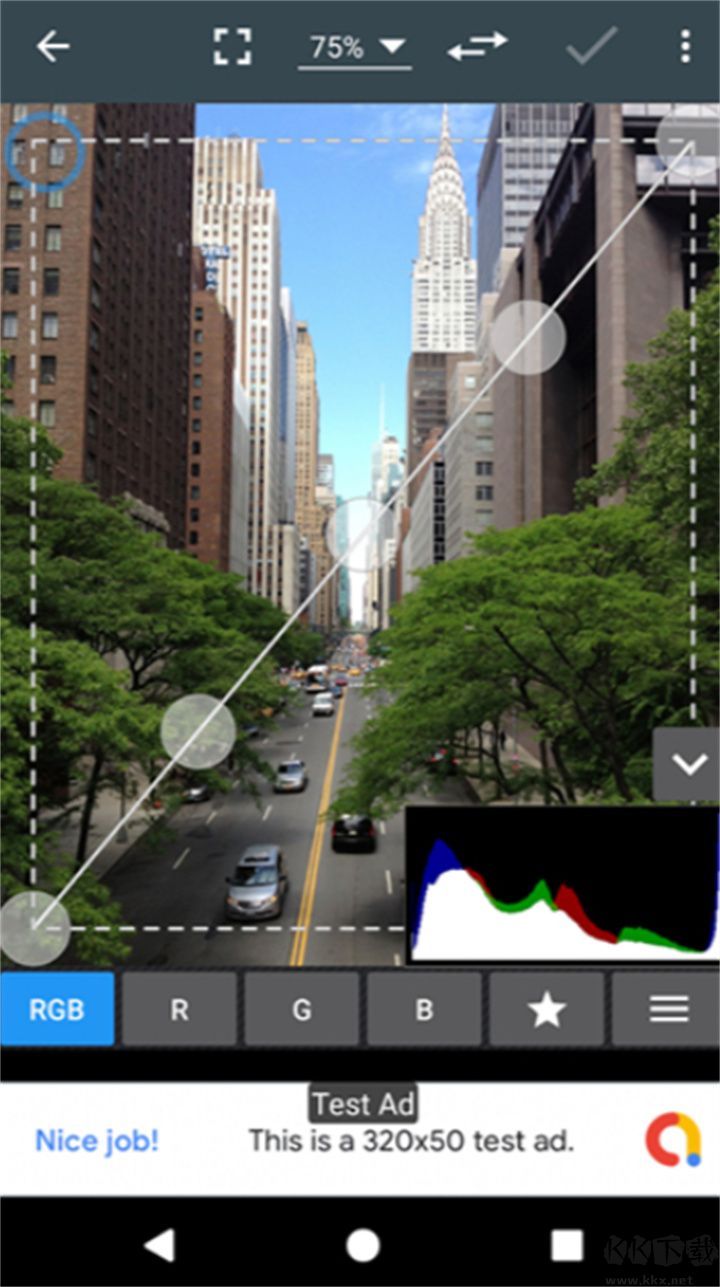
Task: Open the 75% zoom dropdown
Action: 355,48
